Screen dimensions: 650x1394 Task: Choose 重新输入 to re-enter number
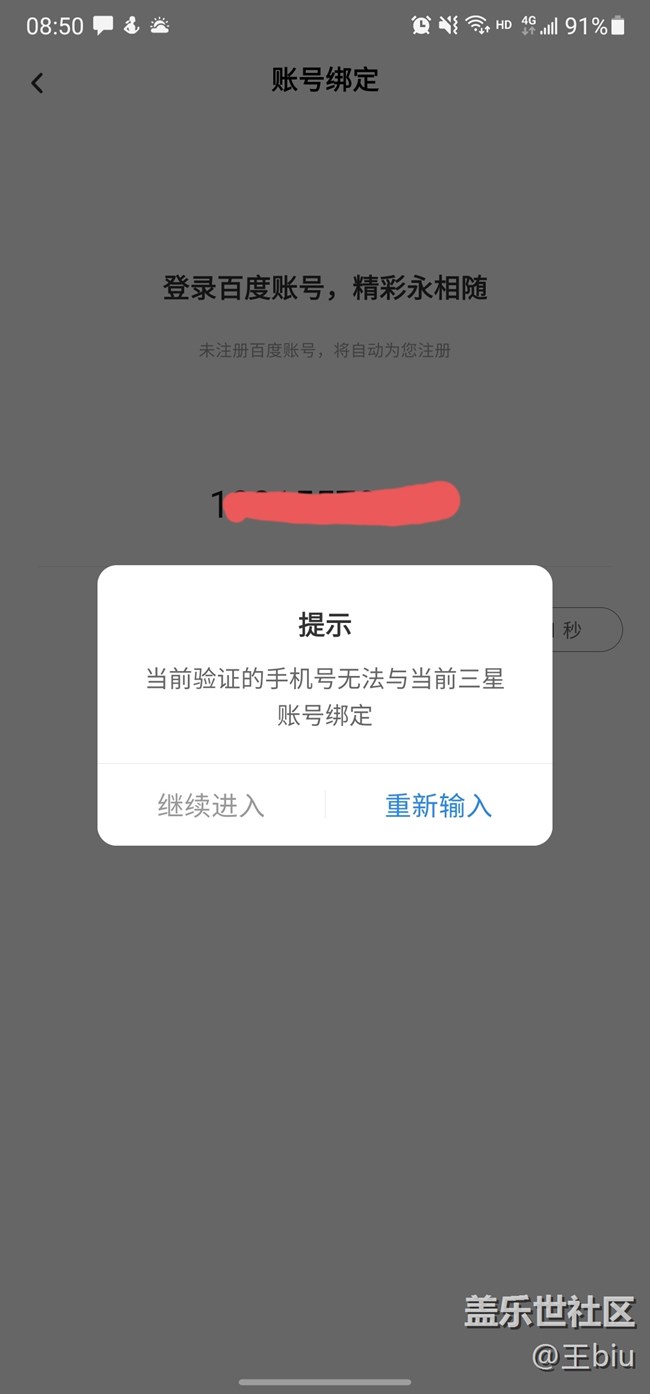[438, 805]
